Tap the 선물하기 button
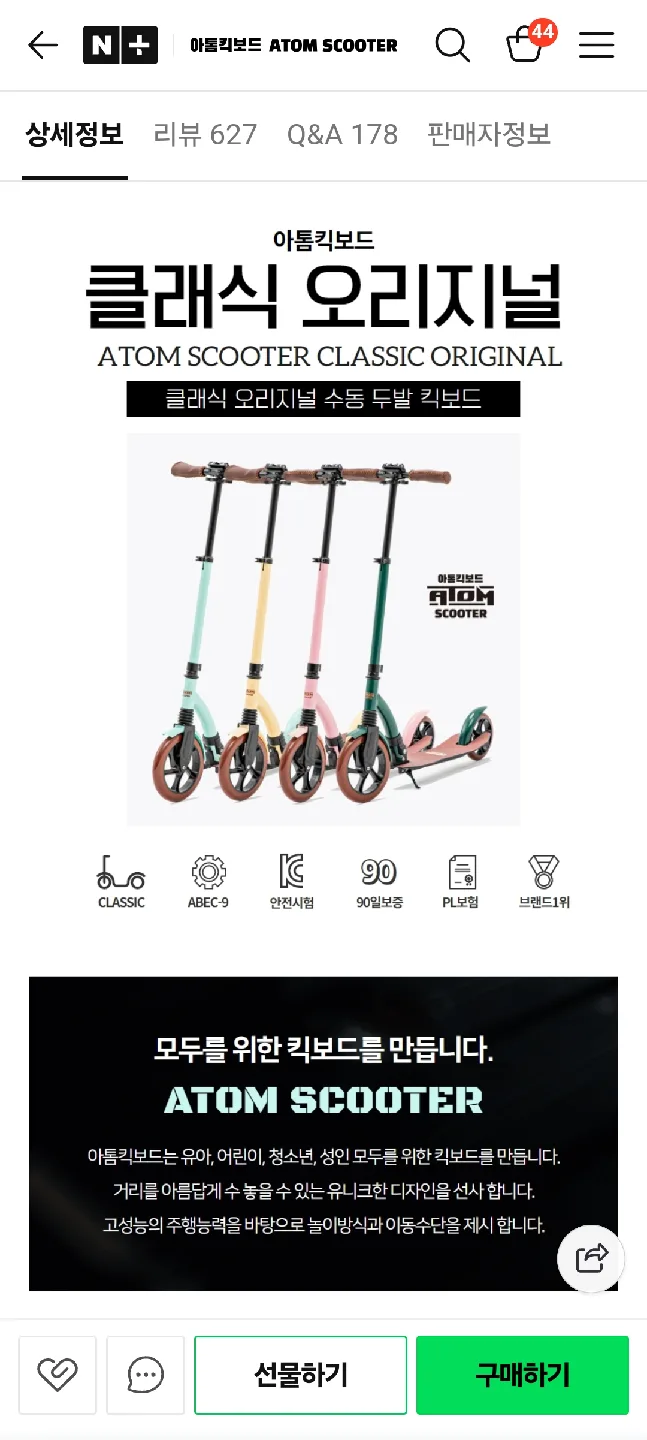647x1440 pixels. coord(300,1375)
